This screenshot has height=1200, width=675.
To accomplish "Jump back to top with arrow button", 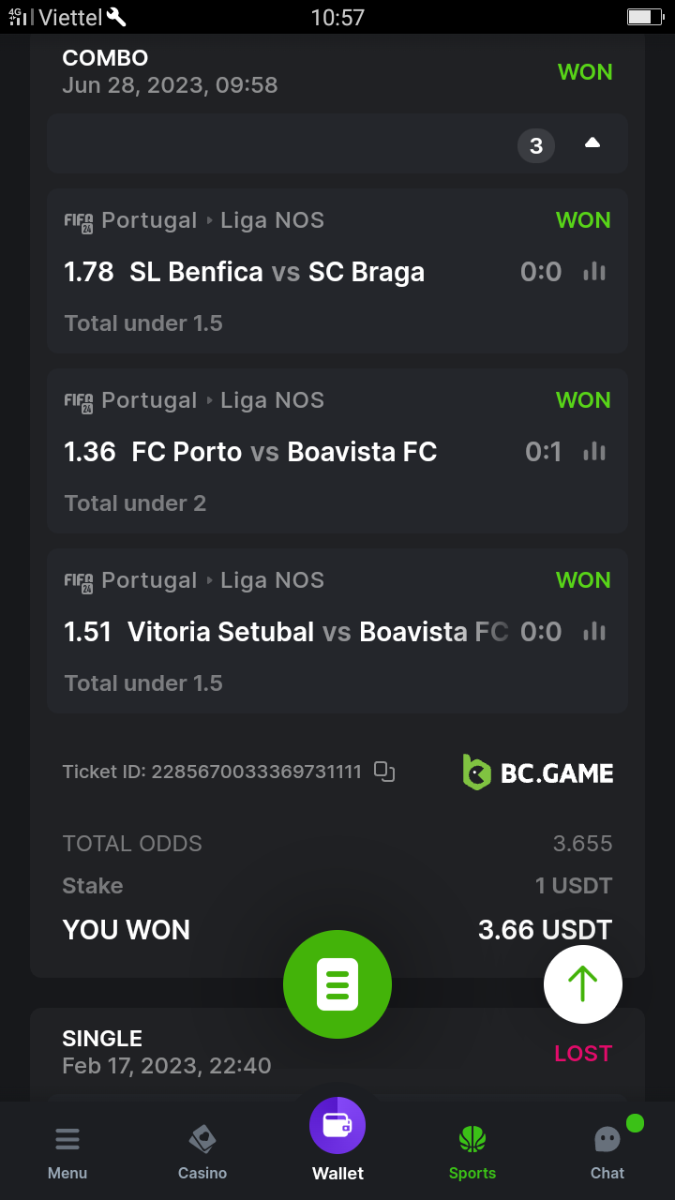I will (x=583, y=985).
